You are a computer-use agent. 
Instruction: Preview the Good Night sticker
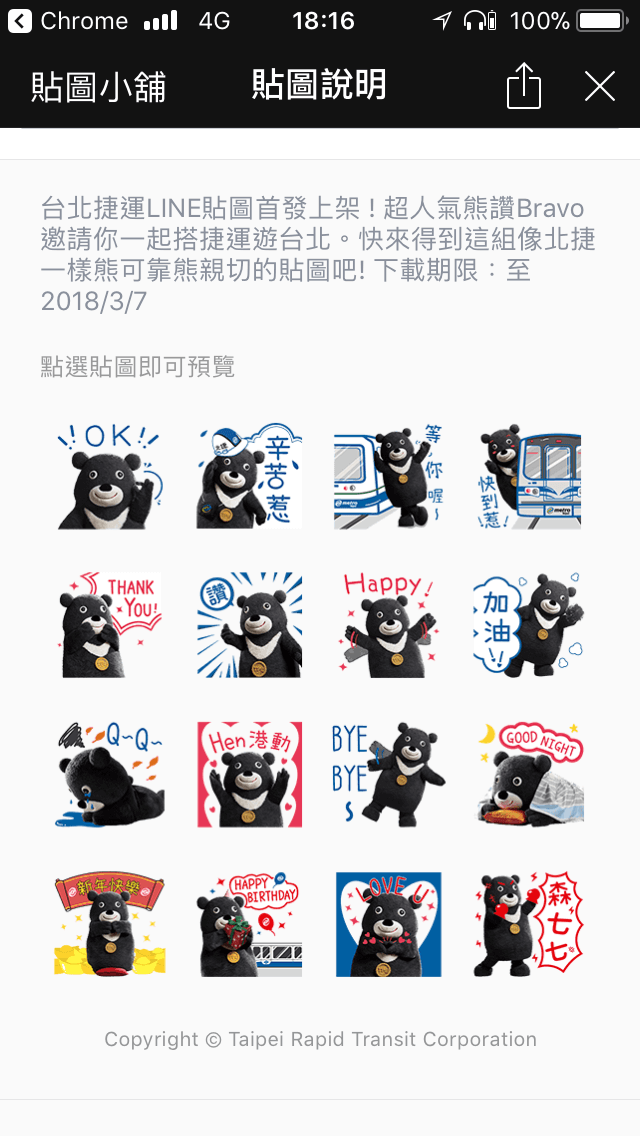[x=527, y=774]
